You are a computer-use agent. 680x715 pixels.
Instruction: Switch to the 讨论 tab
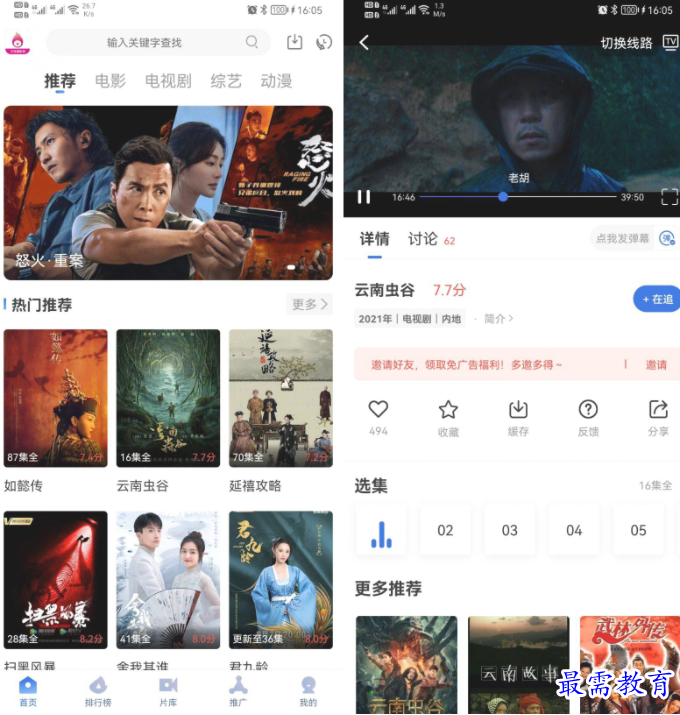[423, 239]
